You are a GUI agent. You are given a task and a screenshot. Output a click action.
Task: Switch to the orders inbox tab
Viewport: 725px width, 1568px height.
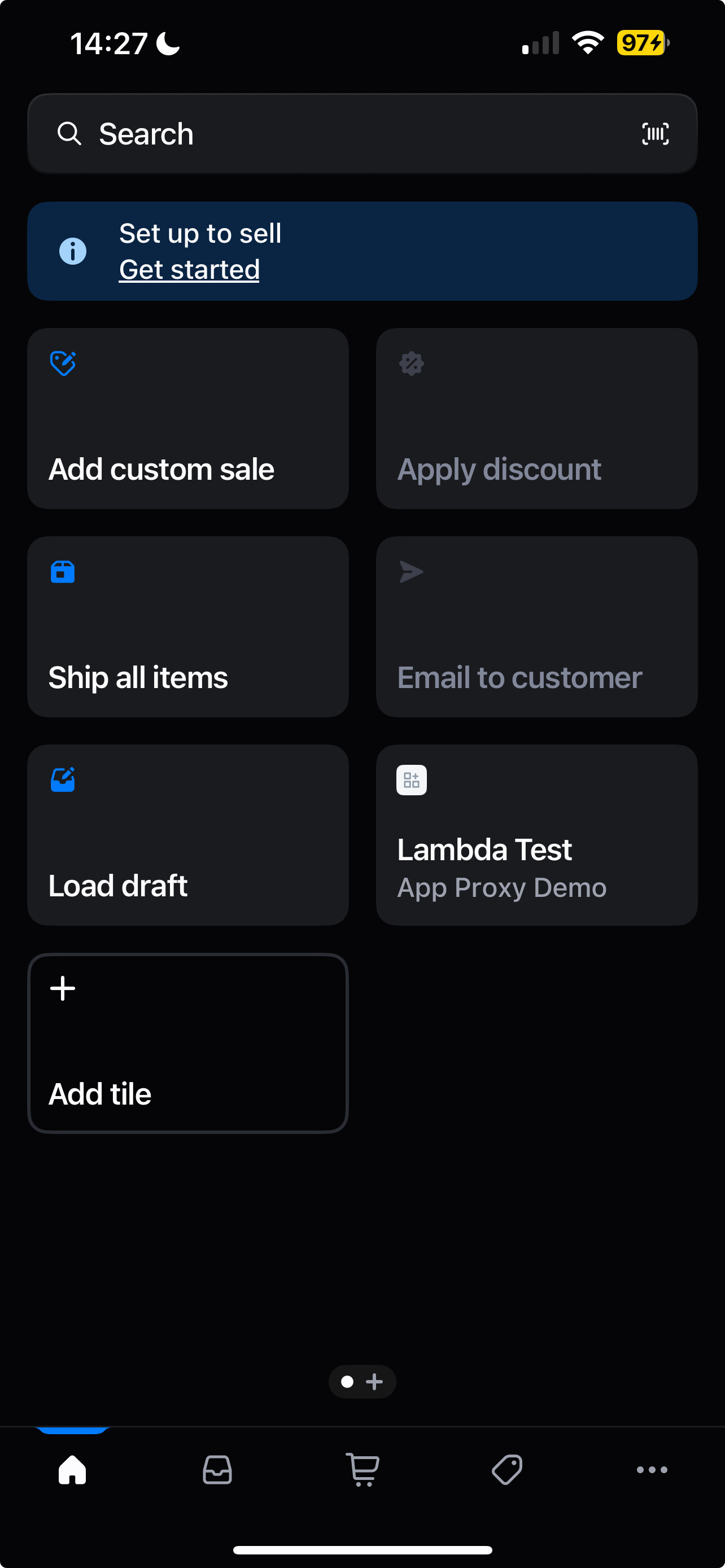click(x=217, y=1470)
